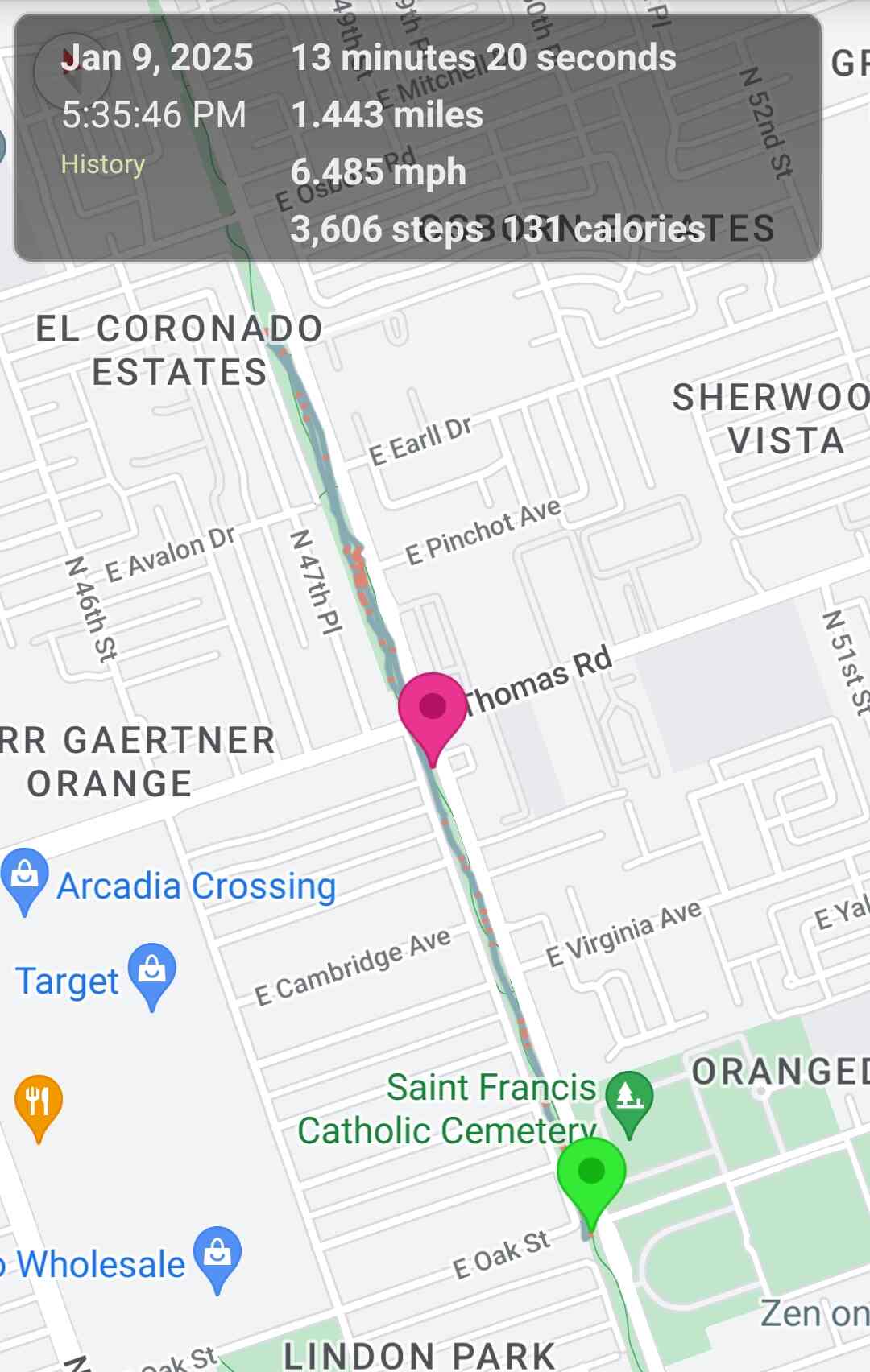870x1372 pixels.
Task: Tap the Jan 9, 2025 date text
Action: click(158, 57)
